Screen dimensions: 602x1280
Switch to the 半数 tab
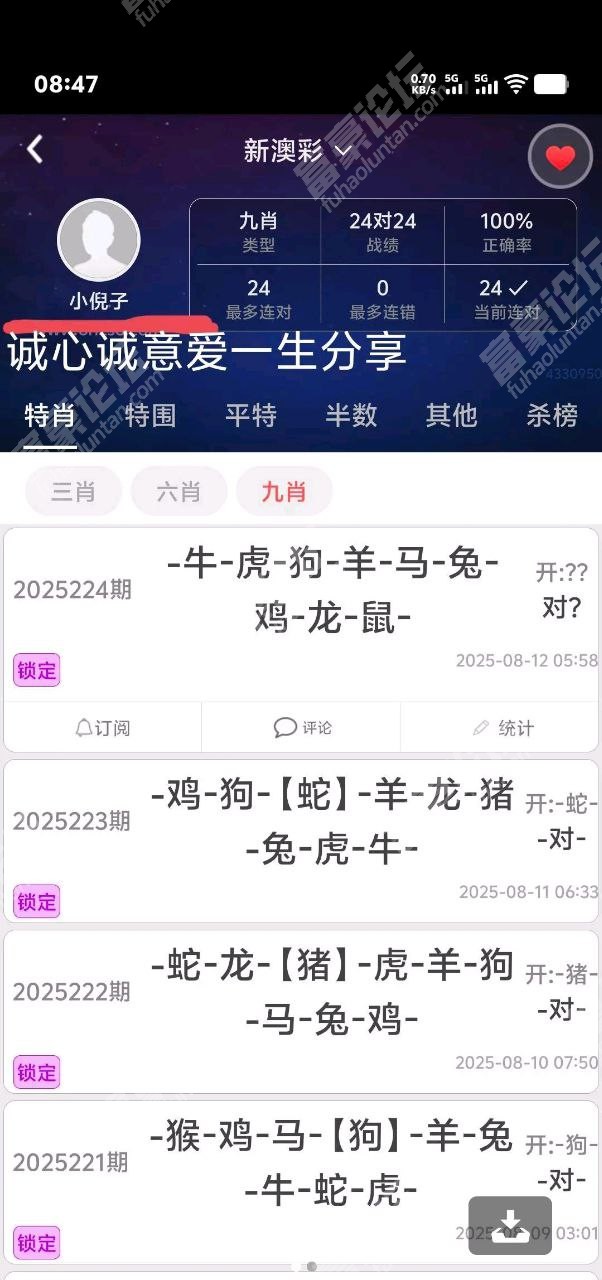pyautogui.click(x=351, y=415)
